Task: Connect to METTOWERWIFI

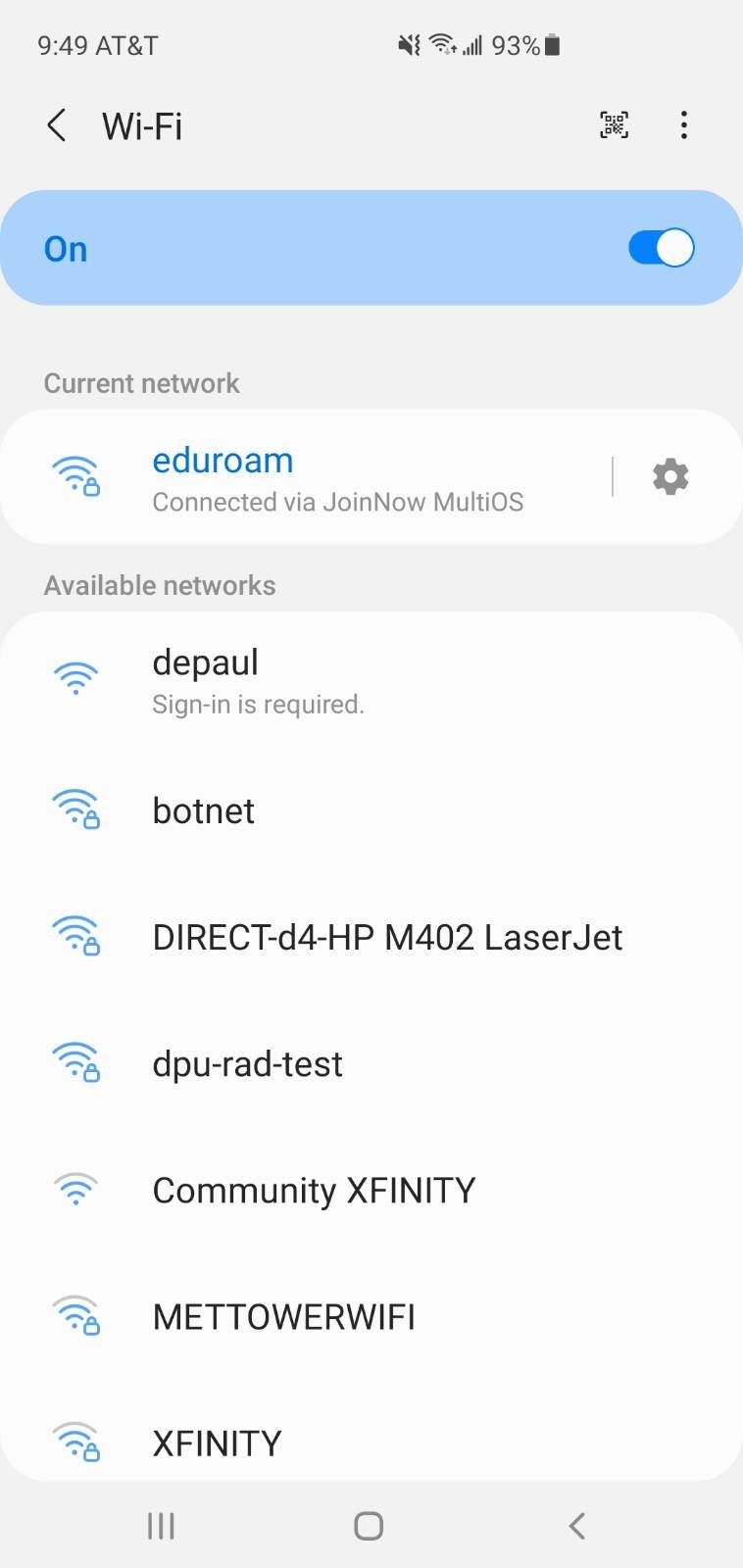Action: [371, 1316]
